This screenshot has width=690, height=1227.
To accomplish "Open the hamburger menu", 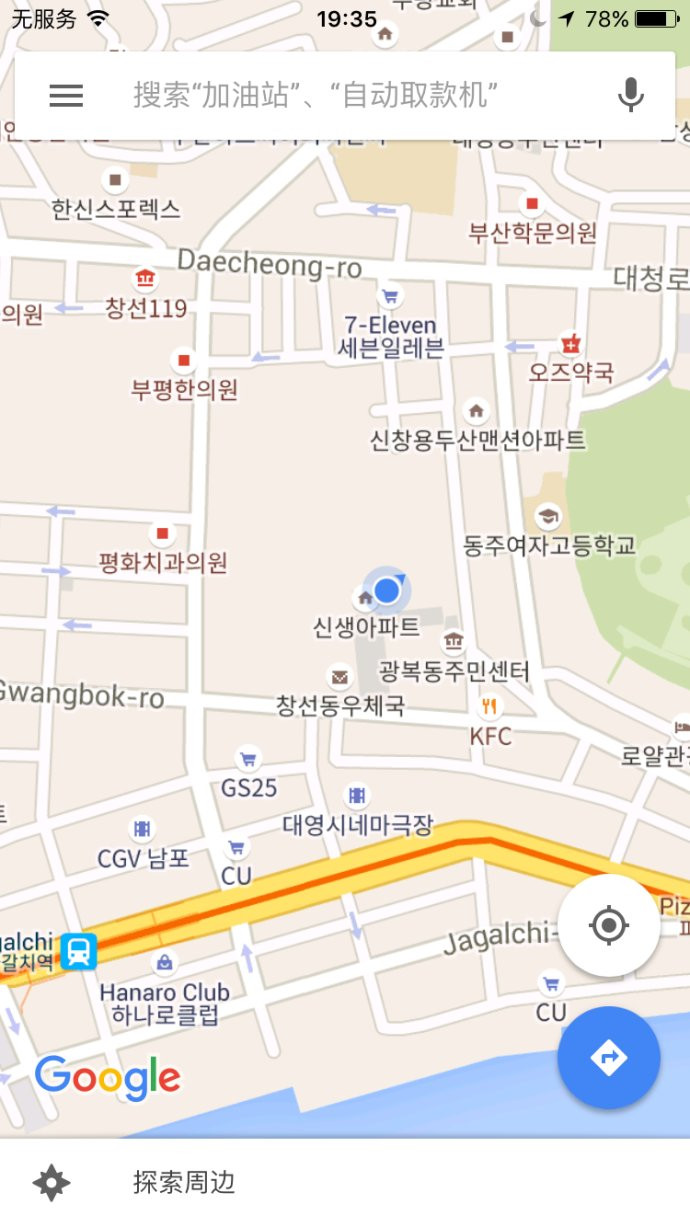I will (x=66, y=96).
